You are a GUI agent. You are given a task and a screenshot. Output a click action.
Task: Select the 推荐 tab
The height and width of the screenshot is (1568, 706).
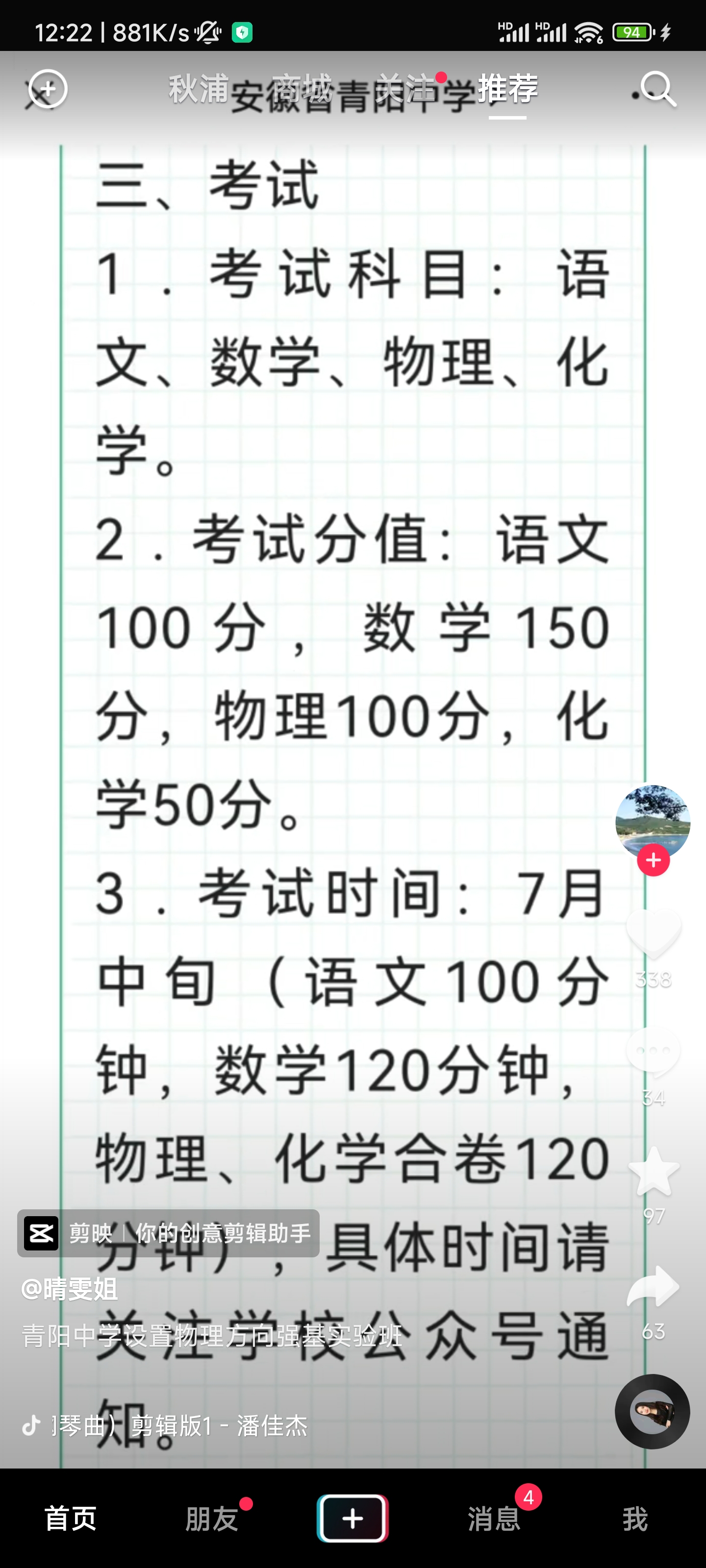tap(507, 90)
